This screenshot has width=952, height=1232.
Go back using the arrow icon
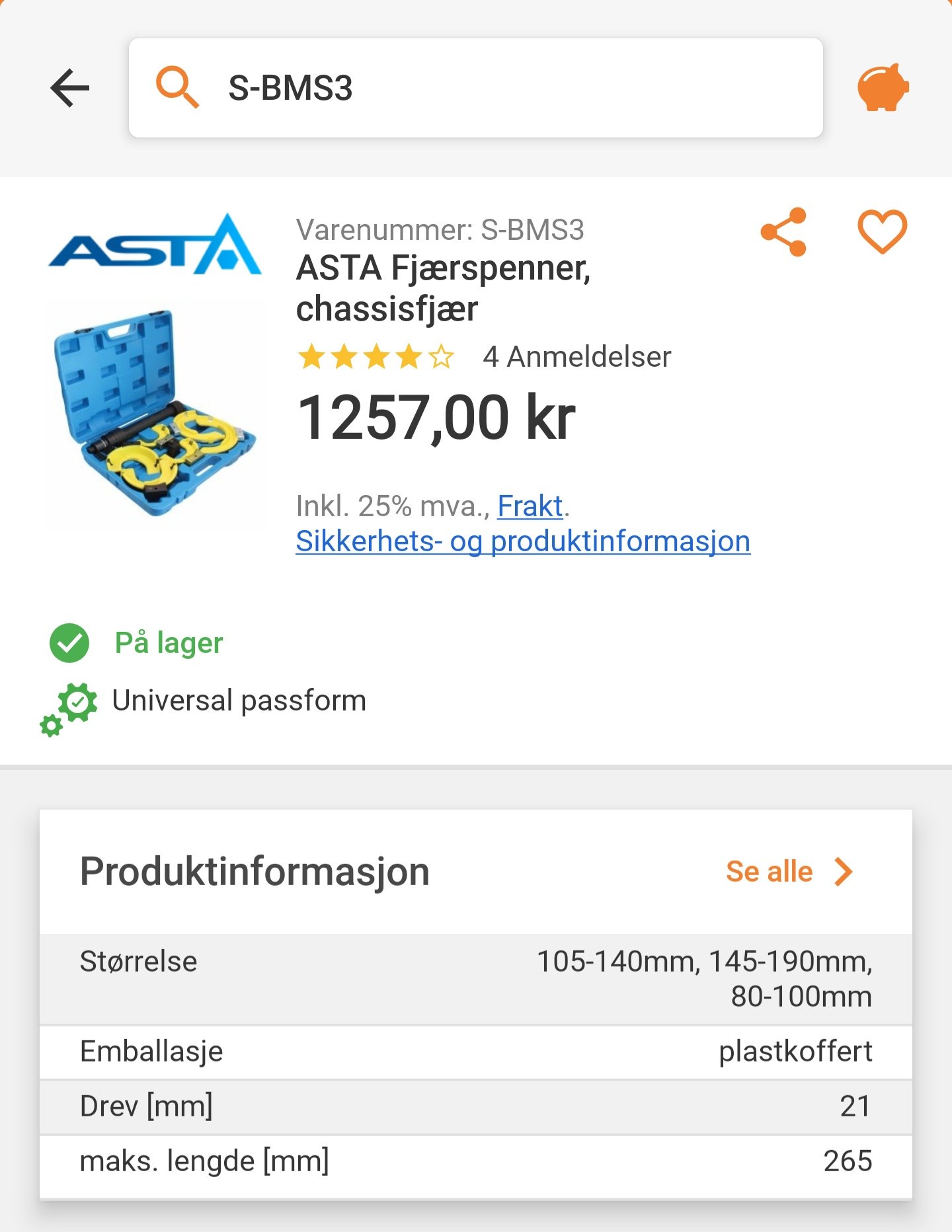click(70, 88)
